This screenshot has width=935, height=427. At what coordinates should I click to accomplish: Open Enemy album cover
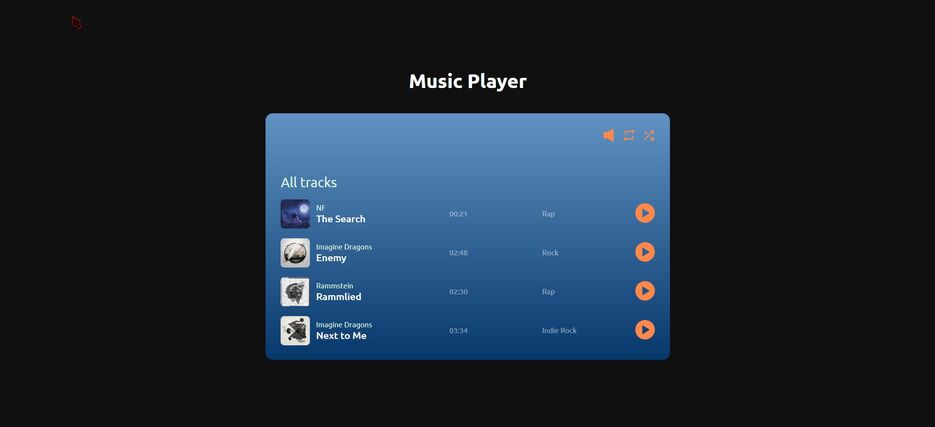tap(295, 253)
